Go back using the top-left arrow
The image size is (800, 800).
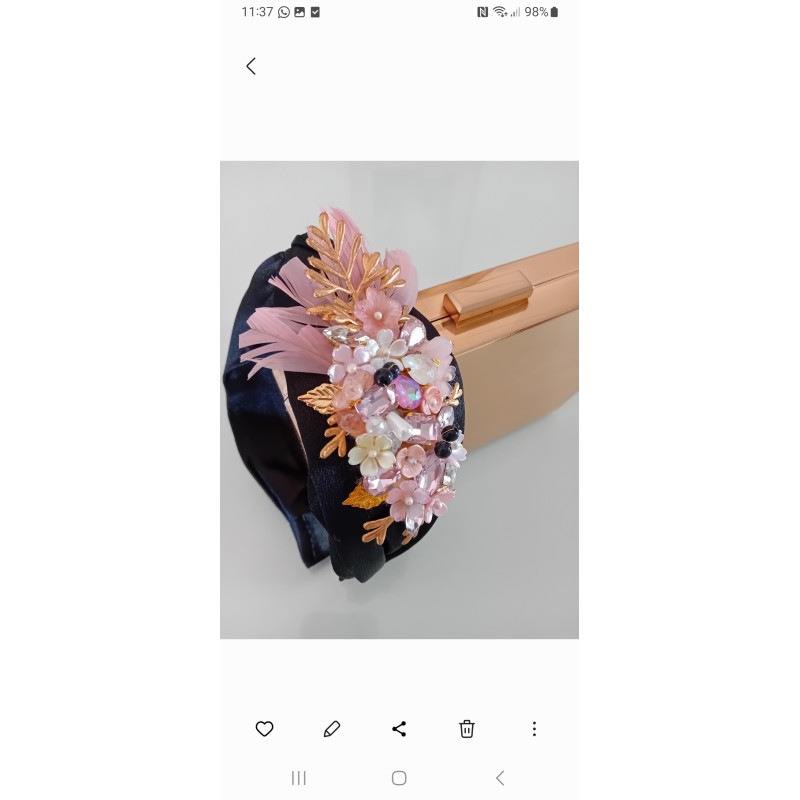pyautogui.click(x=251, y=66)
